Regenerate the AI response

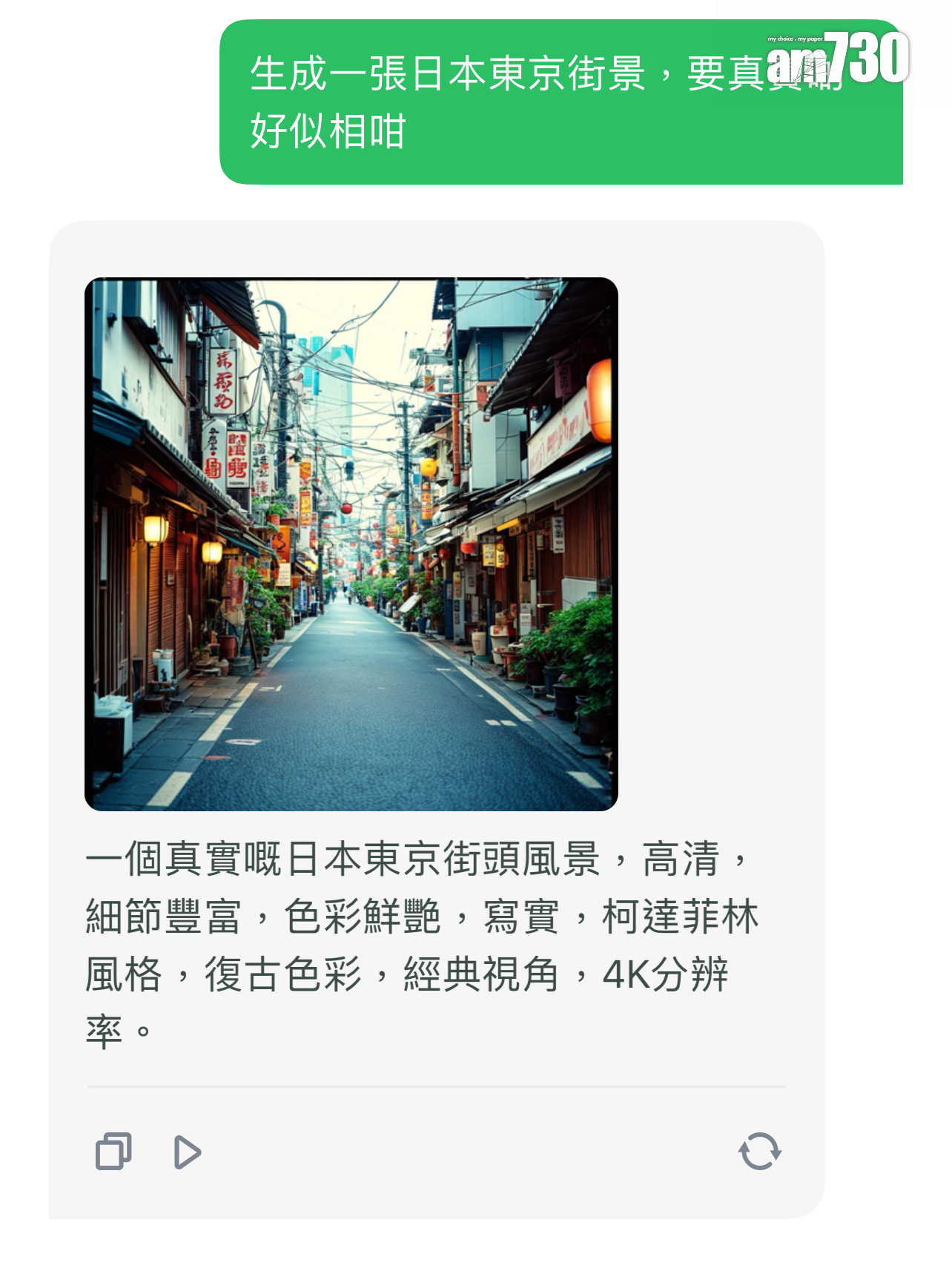[x=759, y=1151]
